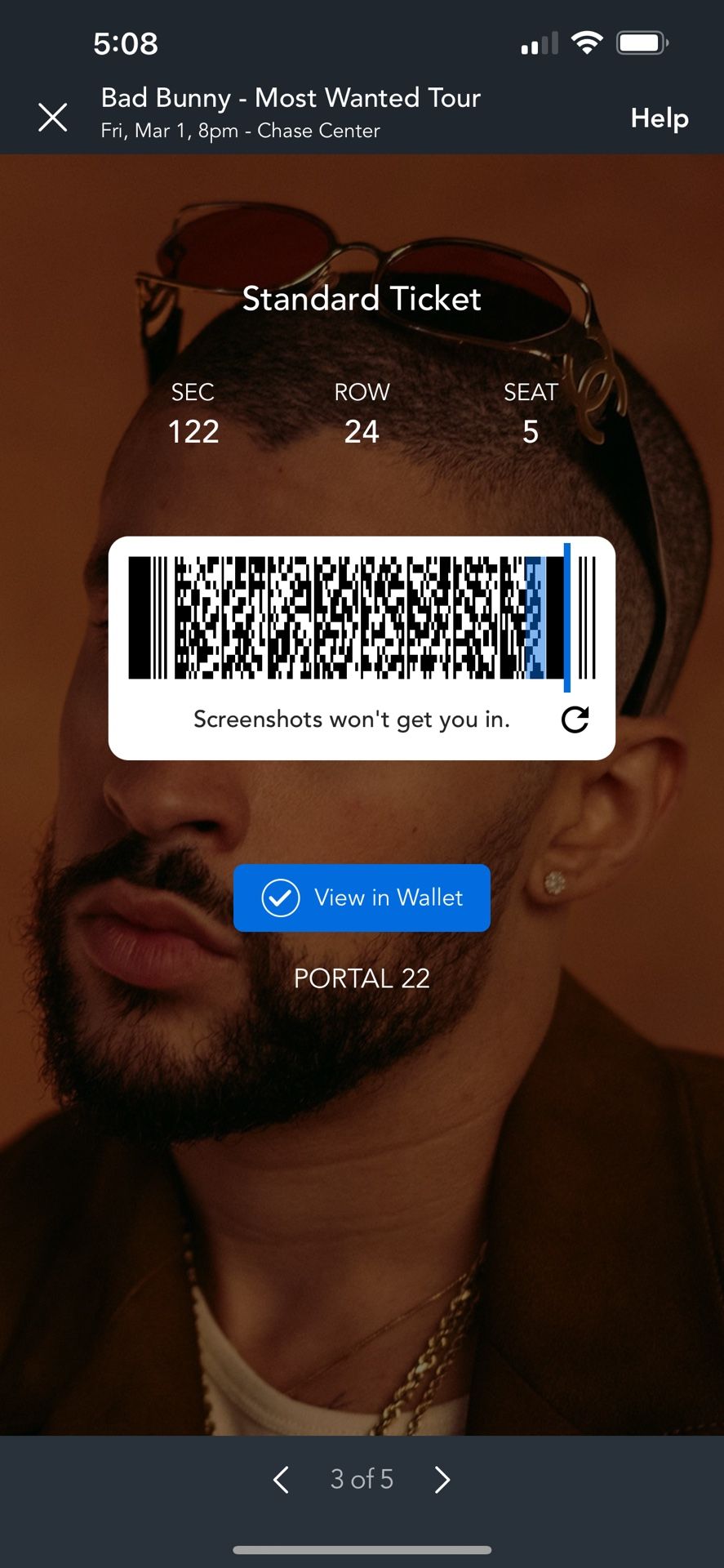Open the Help option
724x1568 pixels.
pos(659,118)
